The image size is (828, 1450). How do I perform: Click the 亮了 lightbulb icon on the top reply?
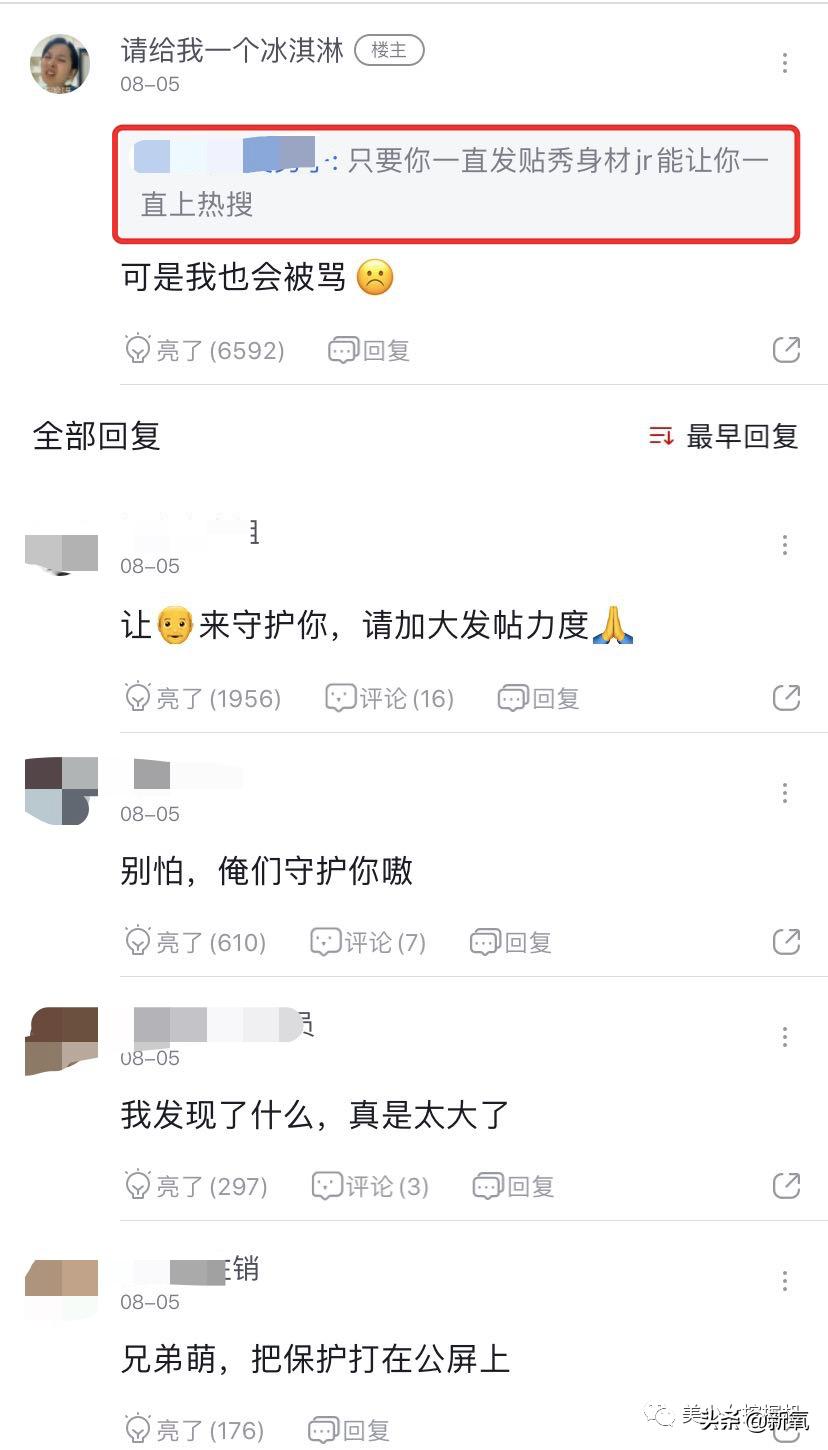(x=137, y=349)
